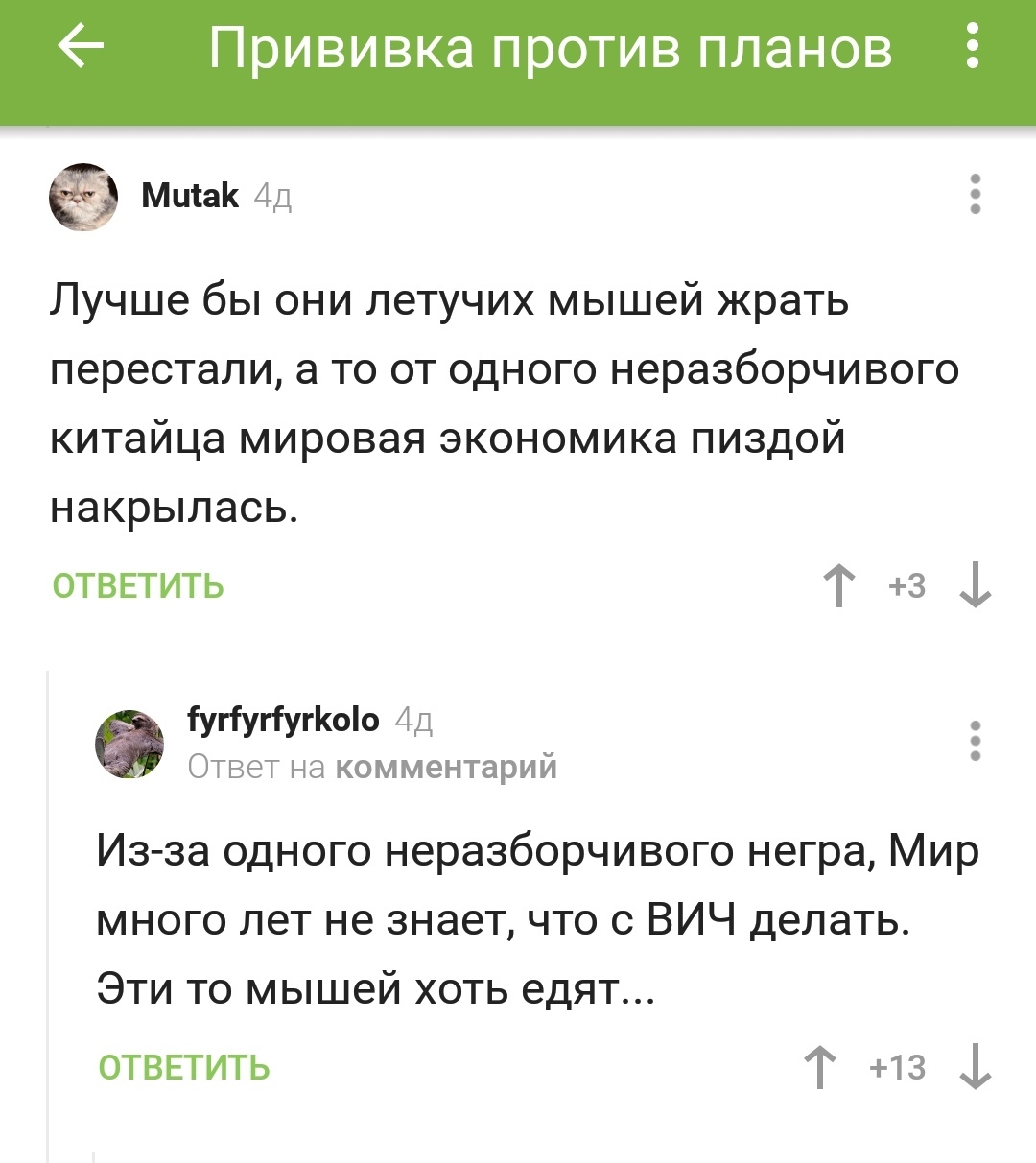
Task: Open the parent comment link
Action: (446, 767)
